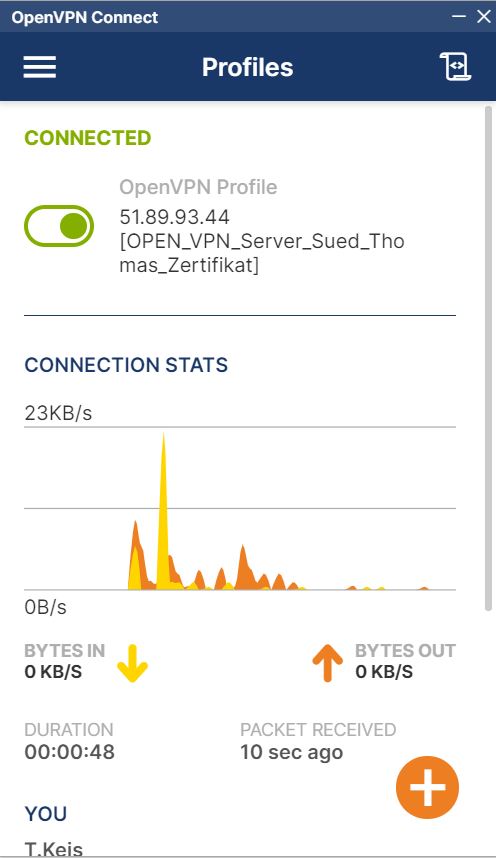The height and width of the screenshot is (858, 496).
Task: Open the hamburger drawer menu
Action: point(39,67)
